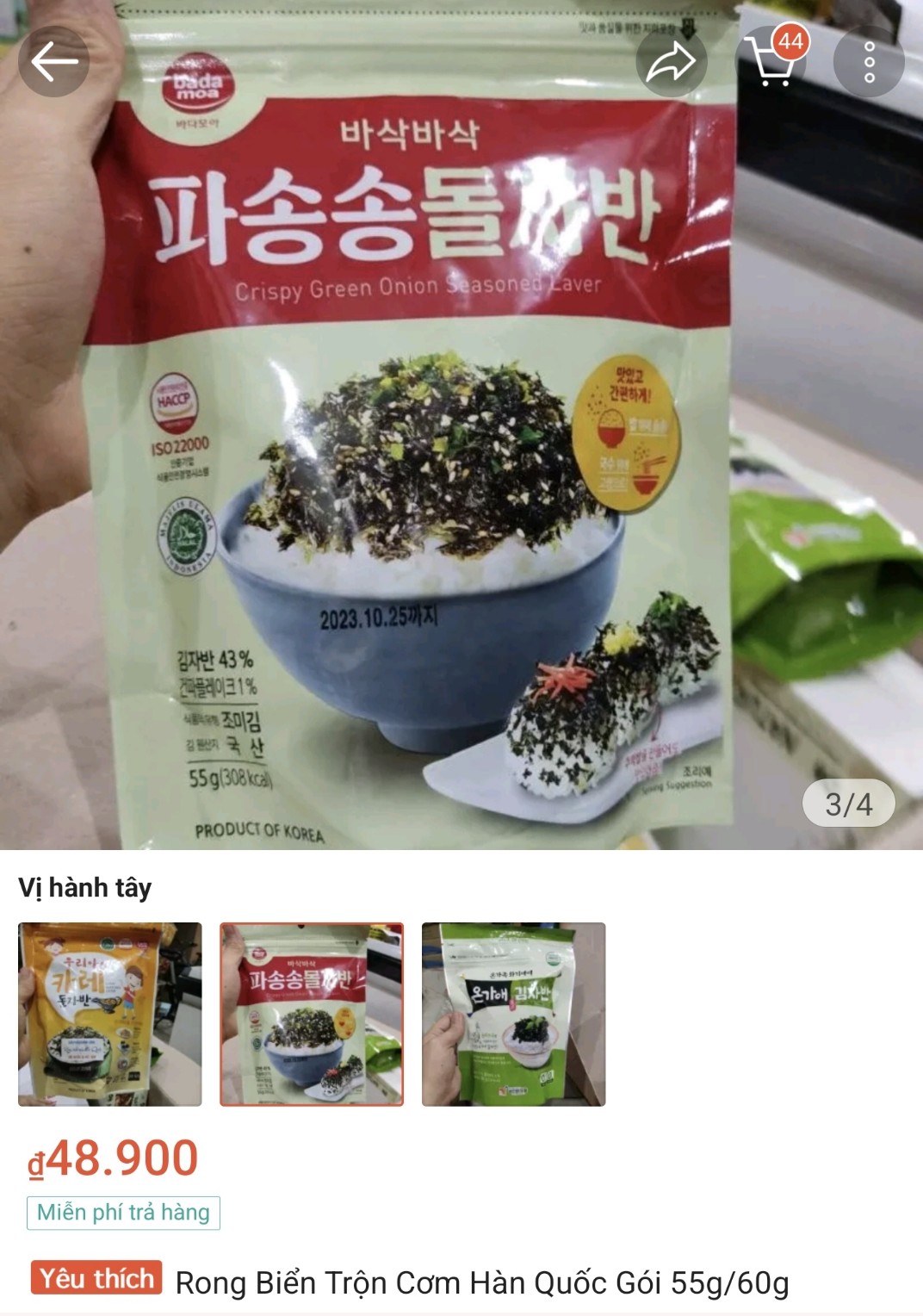Go back using the arrow icon
Screen dimensions: 923x1316
(x=53, y=61)
